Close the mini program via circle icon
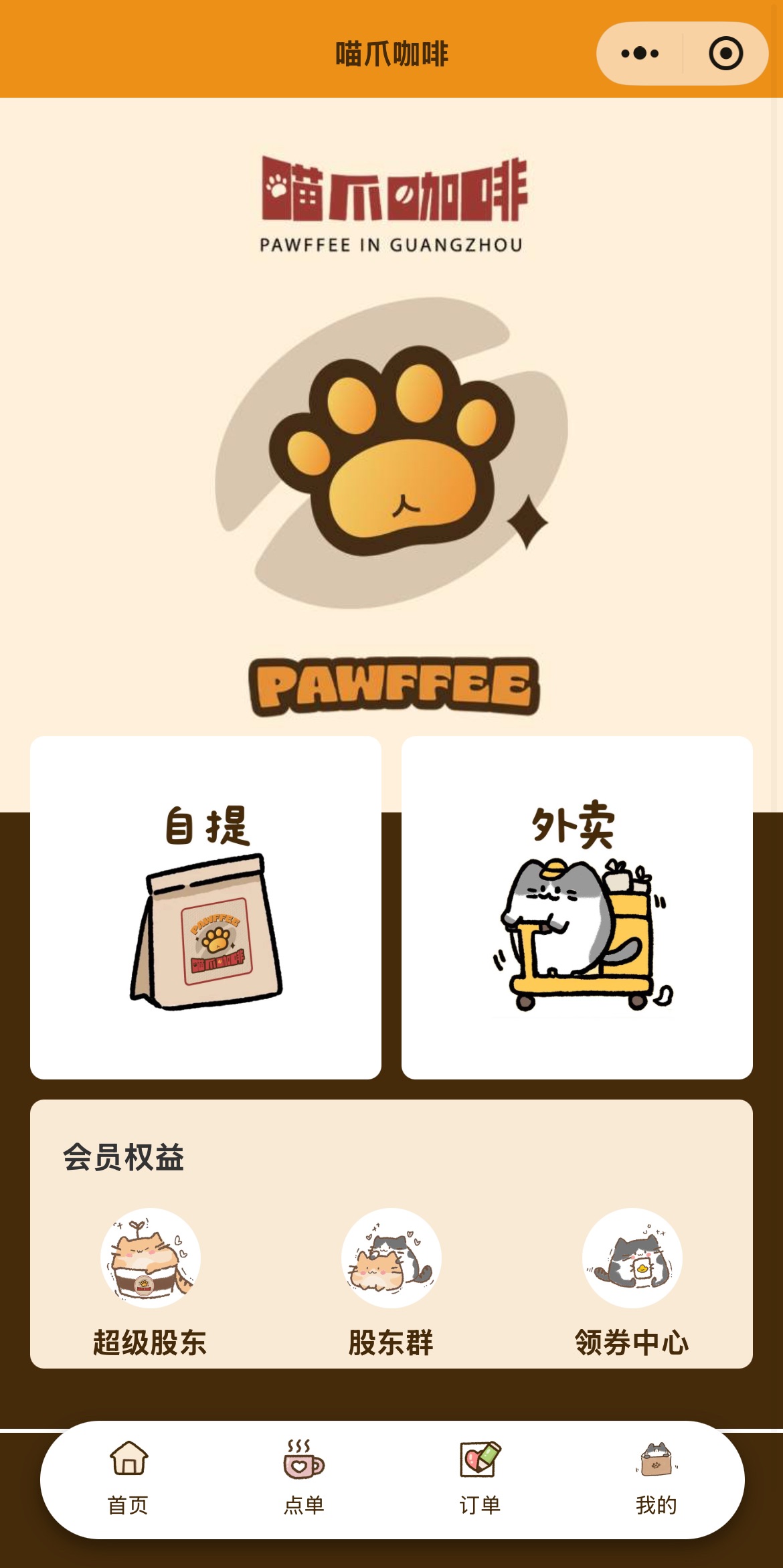This screenshot has height=1568, width=783. 725,54
